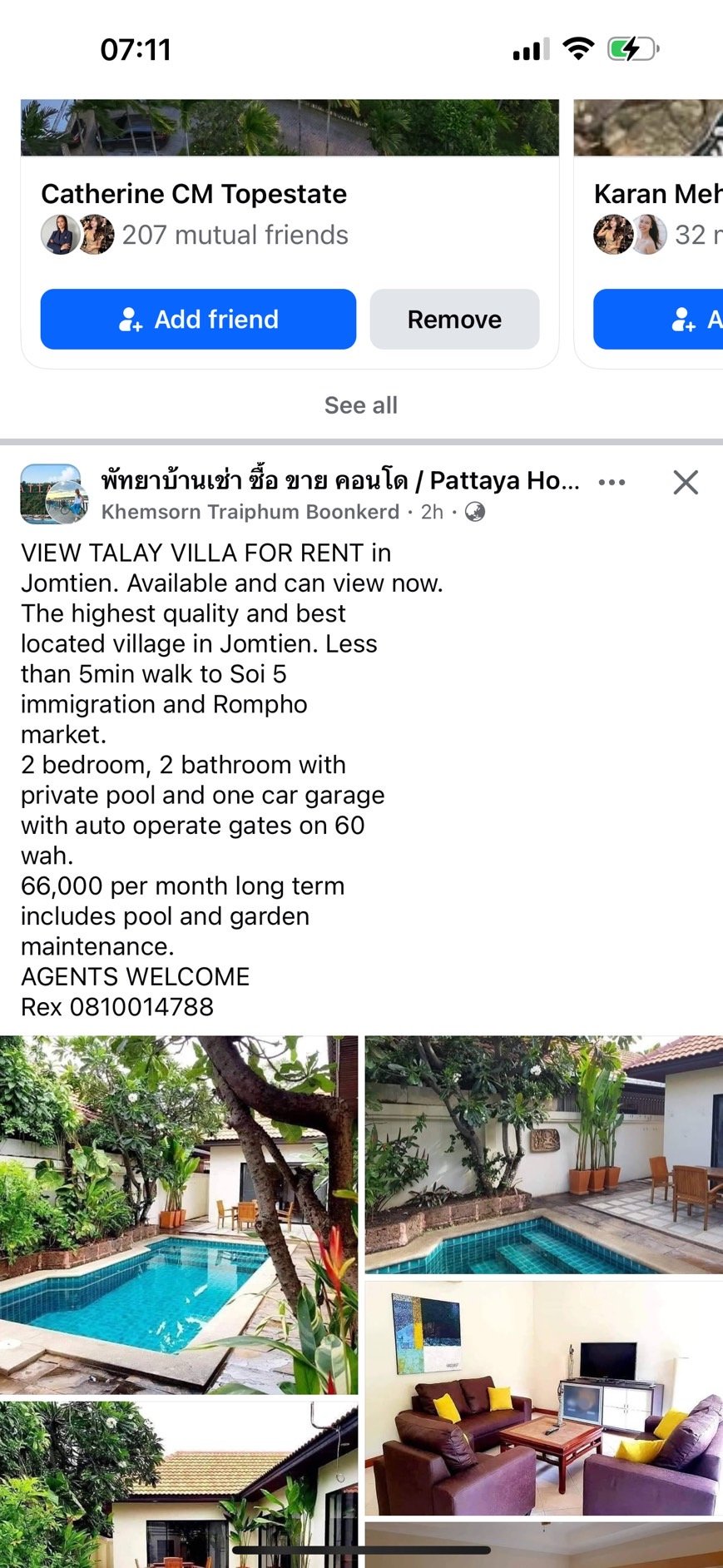View the villa exterior roof photo

179,1483
